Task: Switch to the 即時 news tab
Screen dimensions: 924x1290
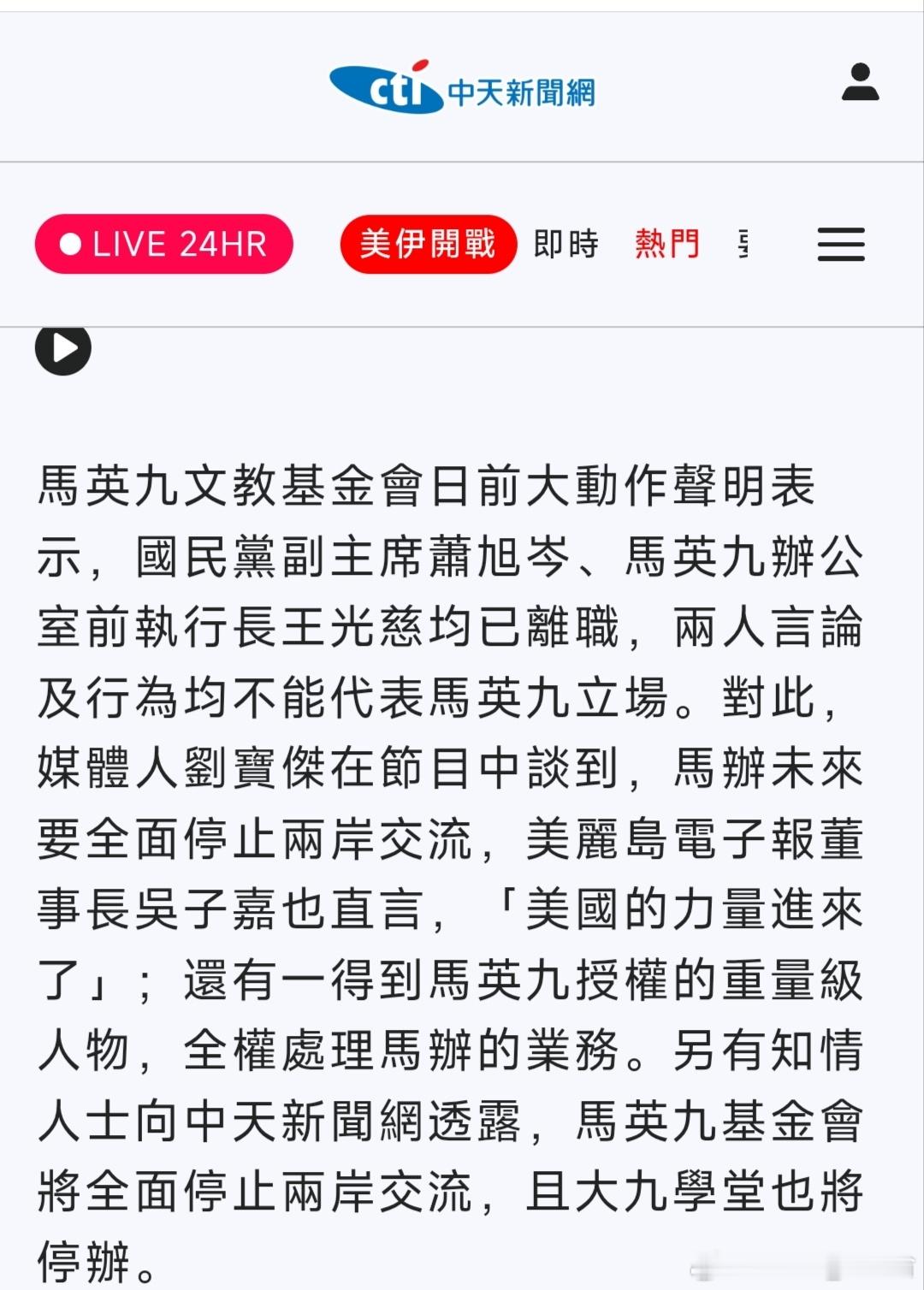Action: coord(566,244)
